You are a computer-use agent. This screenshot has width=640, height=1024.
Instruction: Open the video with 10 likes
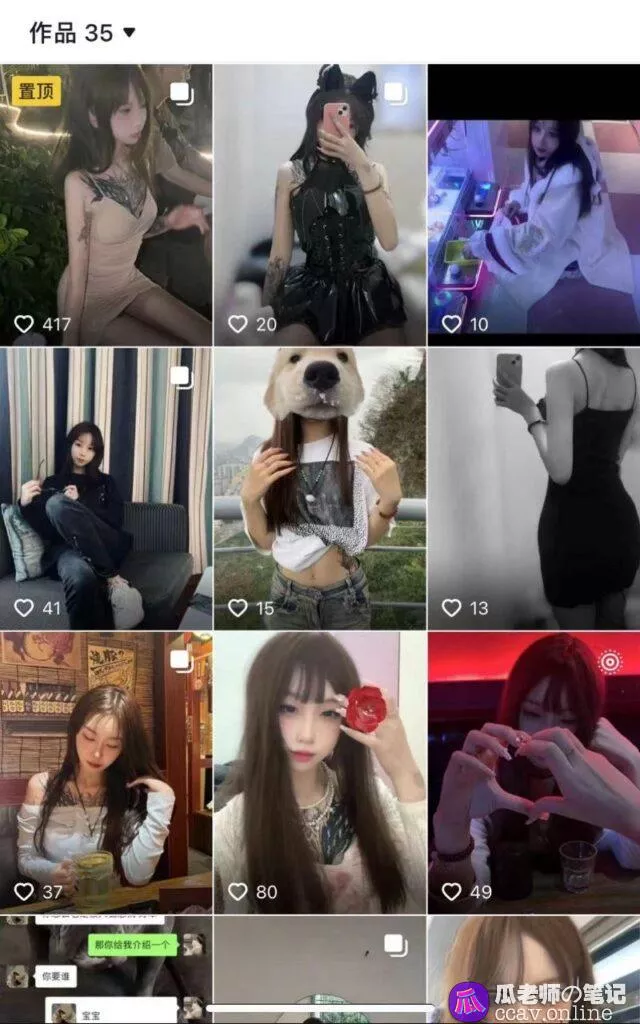click(534, 225)
